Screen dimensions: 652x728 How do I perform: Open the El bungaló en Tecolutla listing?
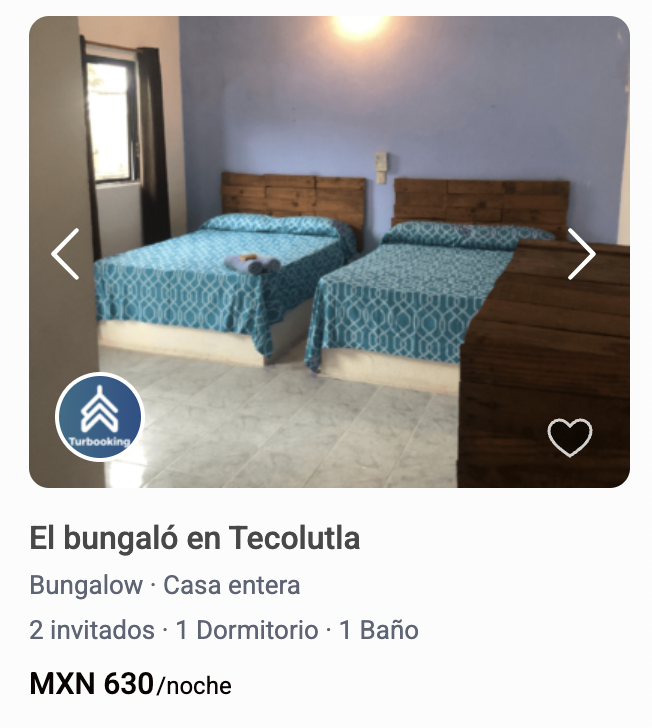(x=195, y=539)
